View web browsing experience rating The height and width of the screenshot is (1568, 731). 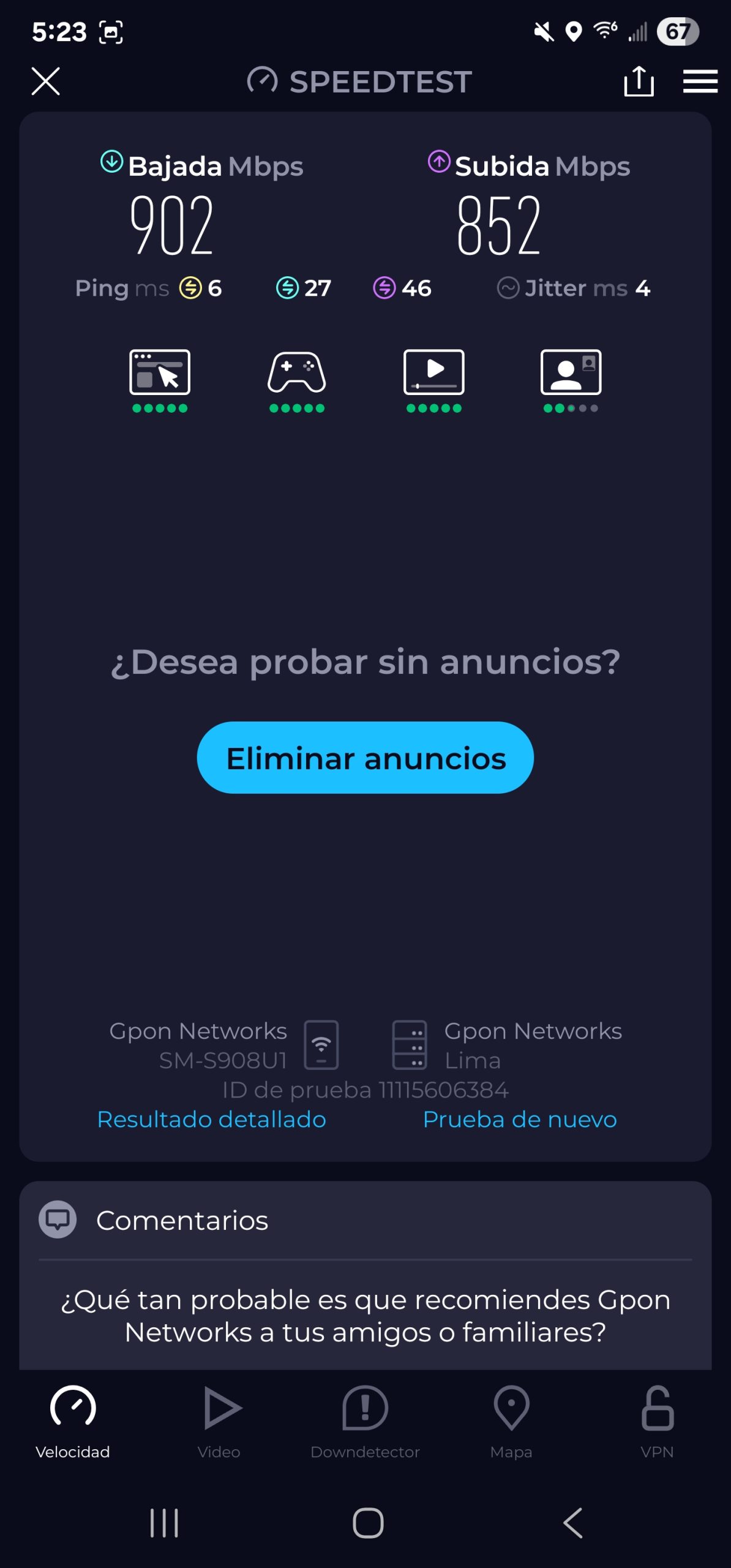pyautogui.click(x=160, y=374)
